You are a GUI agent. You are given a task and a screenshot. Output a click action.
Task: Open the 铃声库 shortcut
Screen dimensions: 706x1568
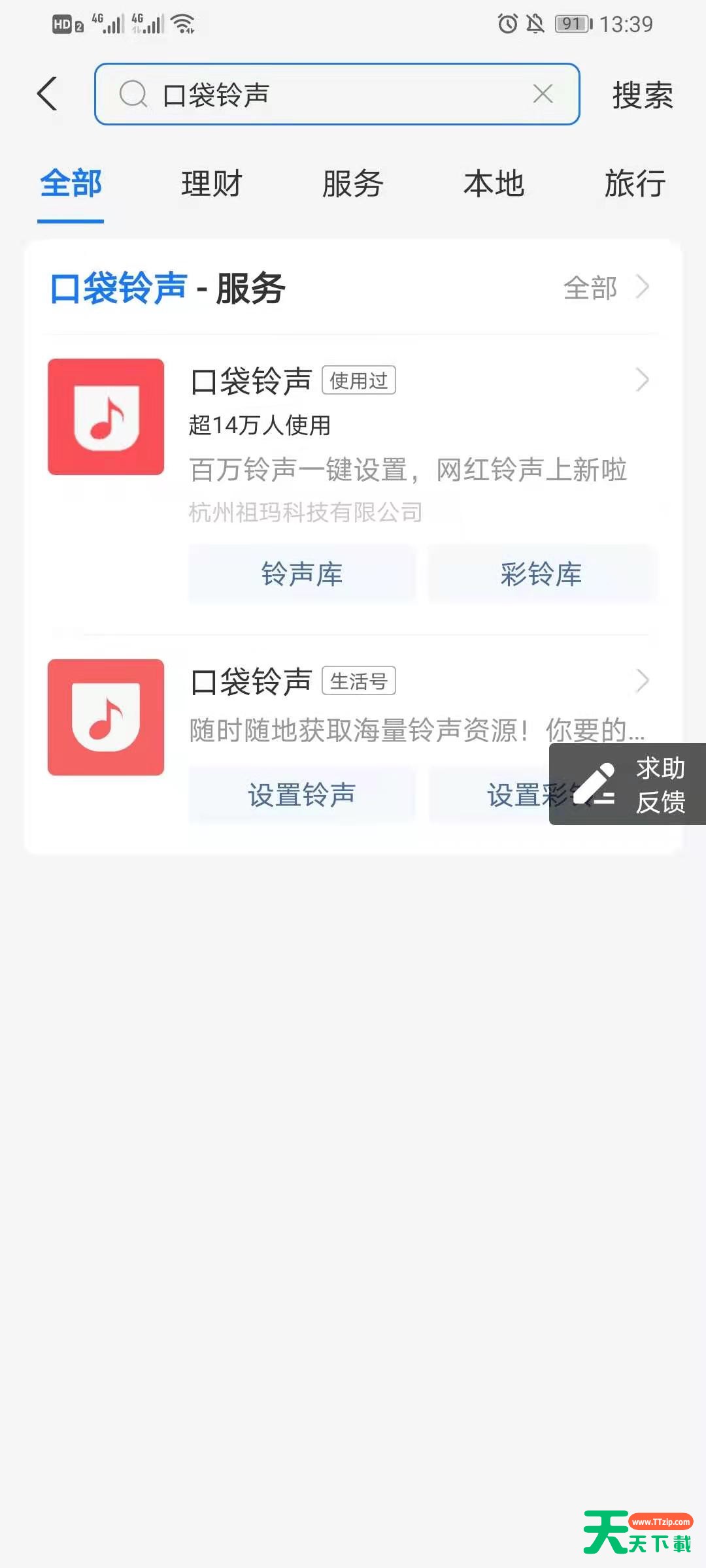302,574
